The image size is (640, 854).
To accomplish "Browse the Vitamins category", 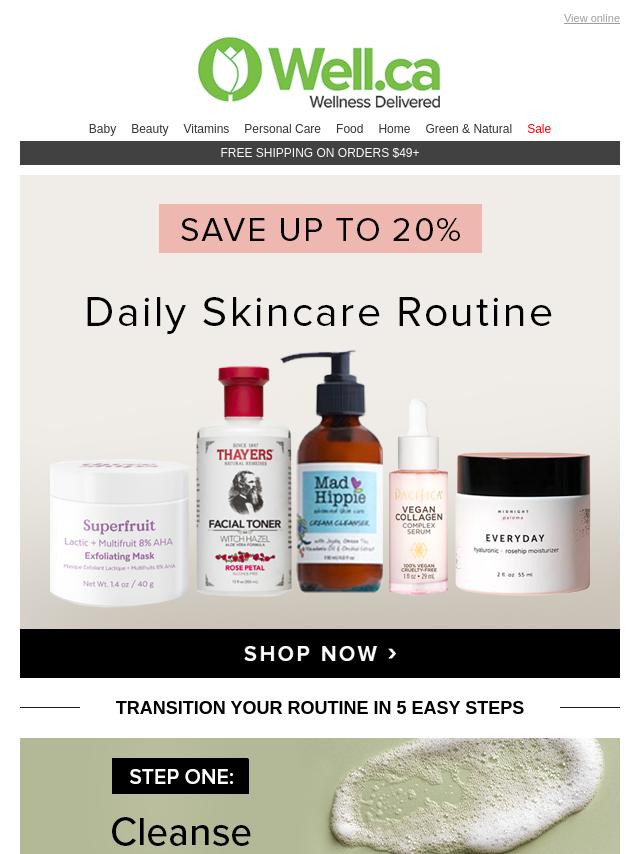I will (x=206, y=129).
